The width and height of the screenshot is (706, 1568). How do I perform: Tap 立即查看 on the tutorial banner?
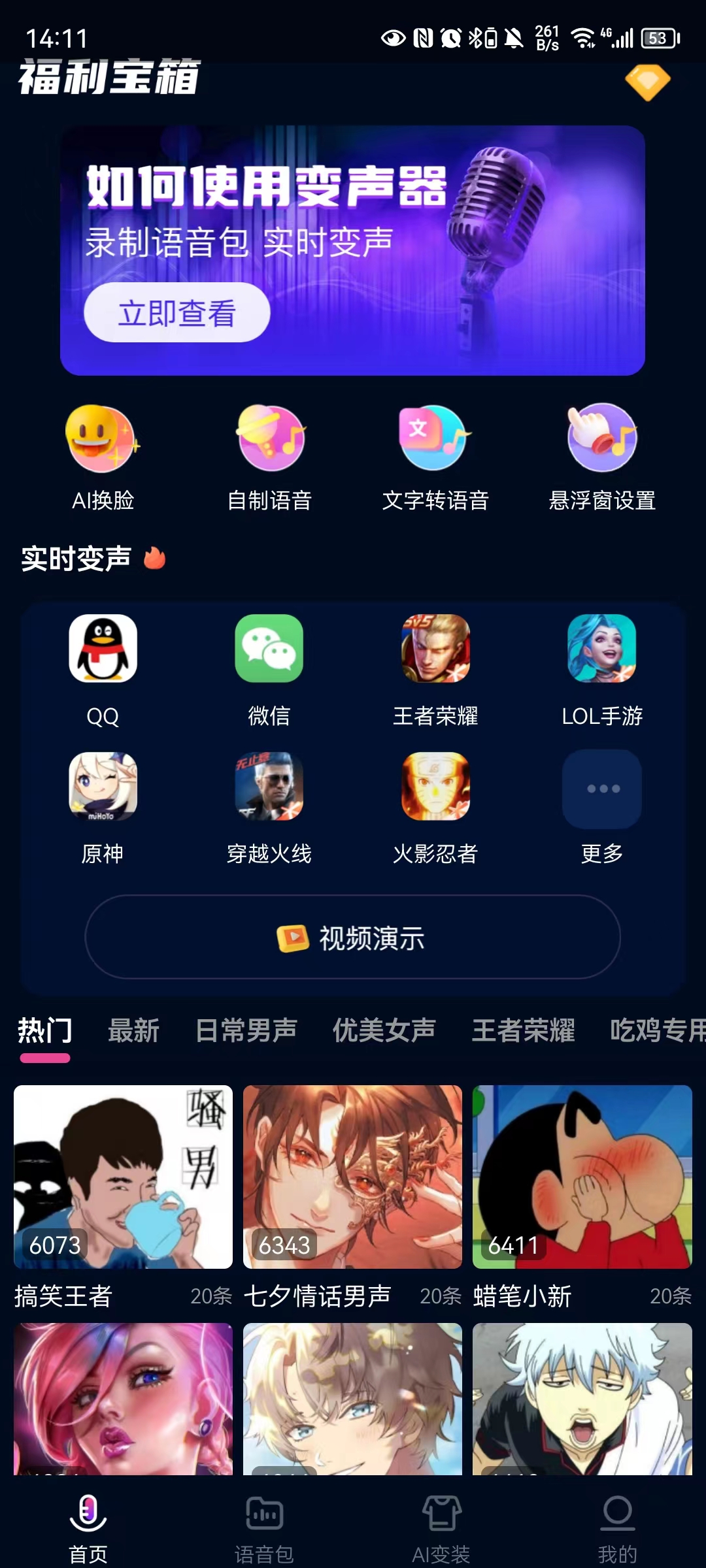pos(178,314)
